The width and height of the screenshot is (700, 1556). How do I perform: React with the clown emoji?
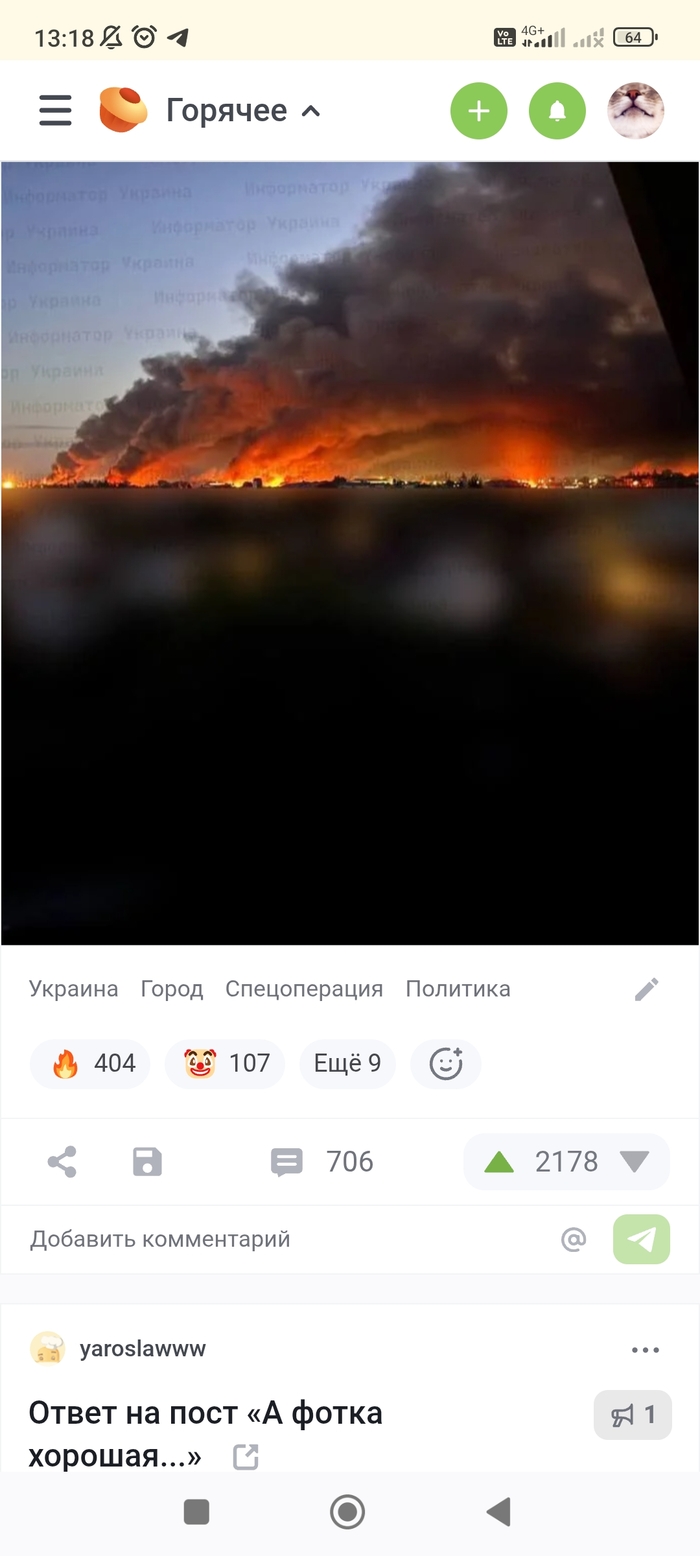pyautogui.click(x=225, y=1063)
